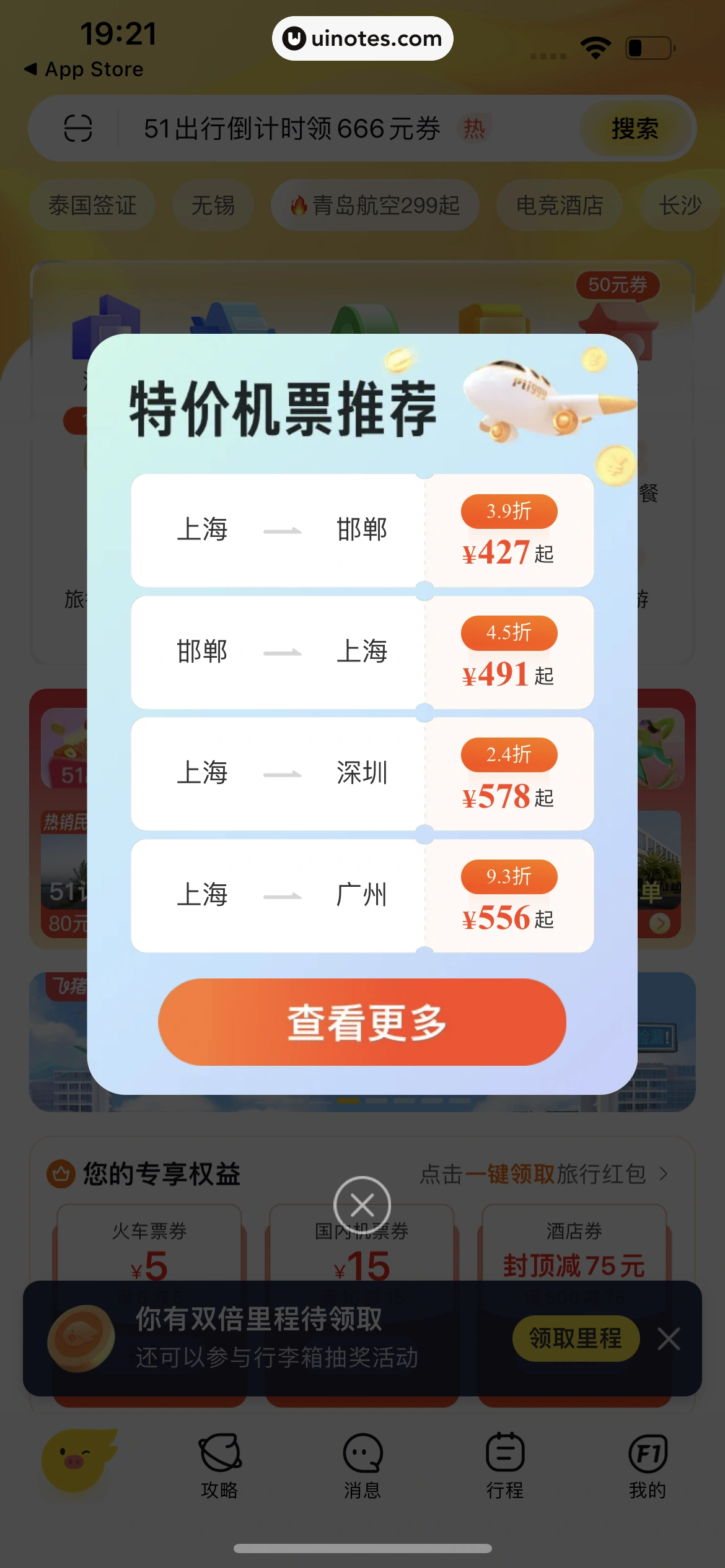Select the 上海 to 深圳 ¥578 flight
725x1568 pixels.
(362, 773)
